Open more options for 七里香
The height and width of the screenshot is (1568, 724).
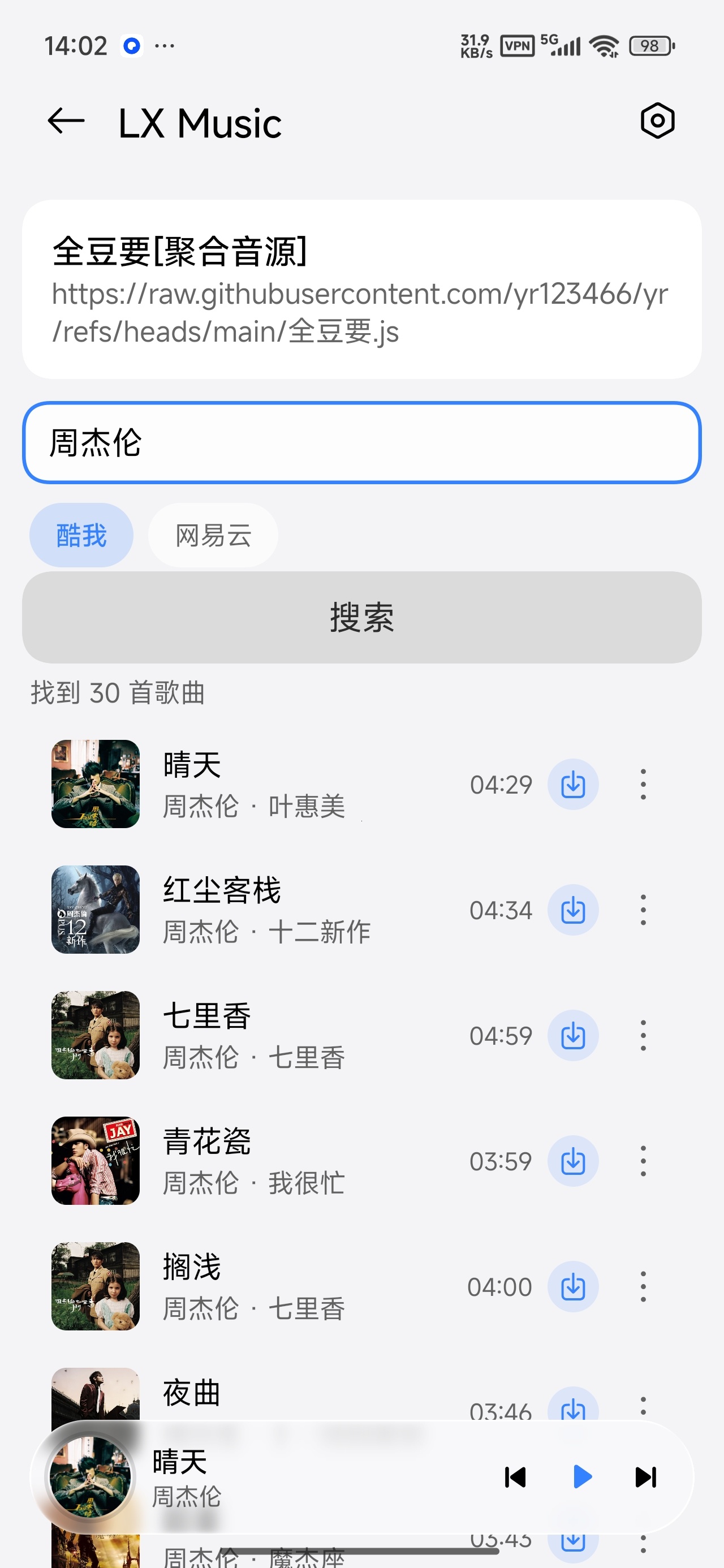(x=643, y=1035)
